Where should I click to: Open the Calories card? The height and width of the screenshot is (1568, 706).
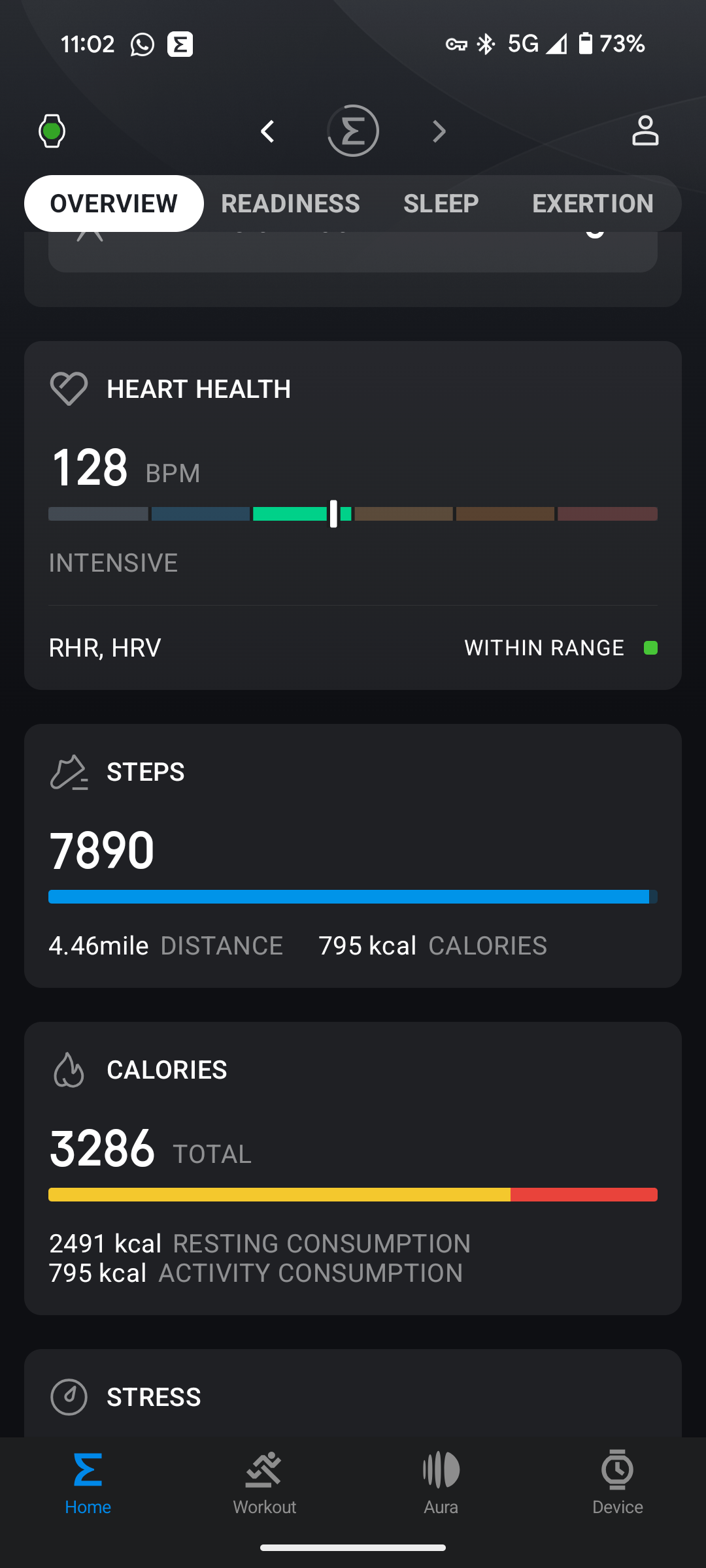(353, 1169)
